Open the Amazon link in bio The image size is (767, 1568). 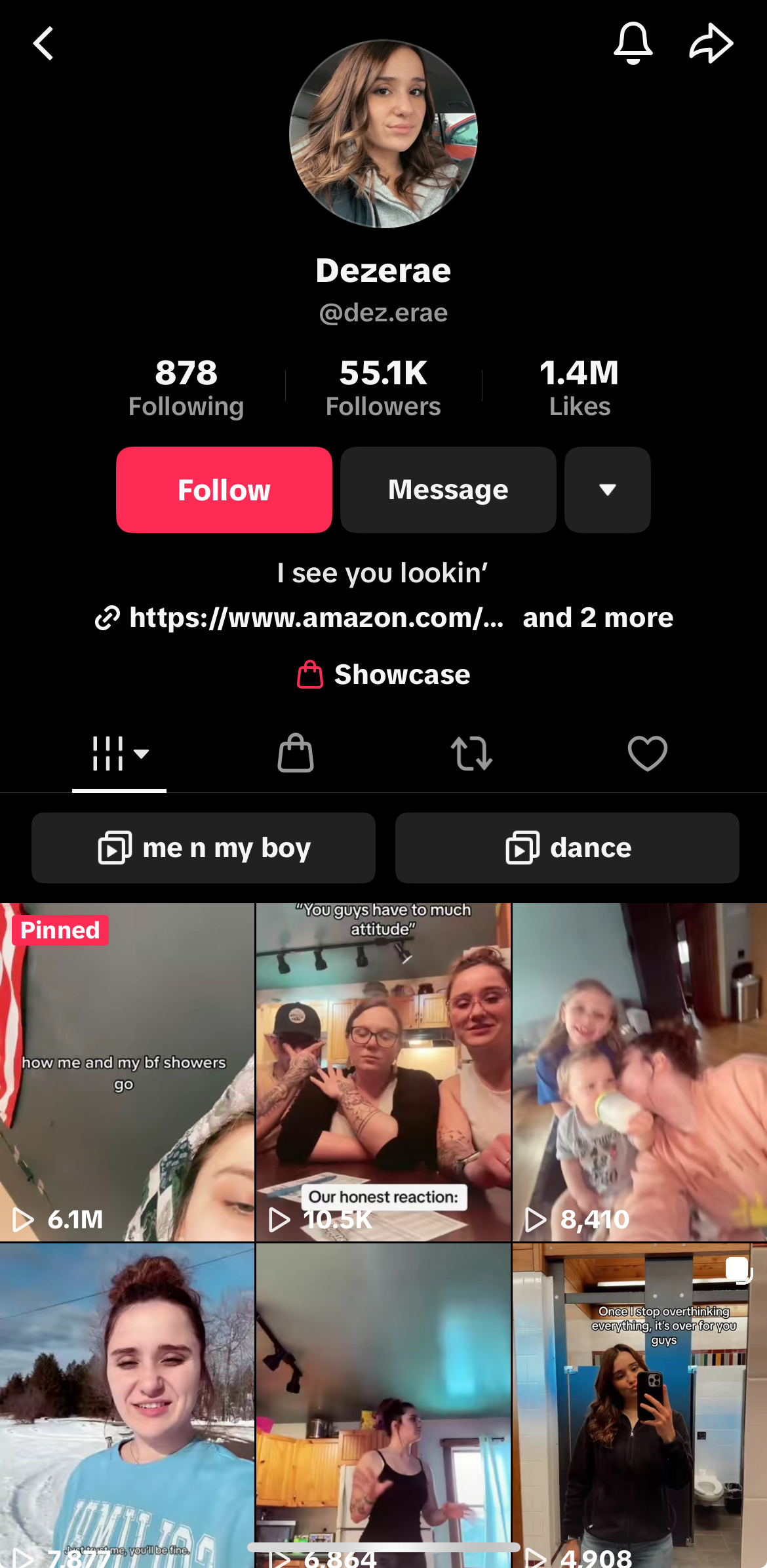click(x=315, y=618)
